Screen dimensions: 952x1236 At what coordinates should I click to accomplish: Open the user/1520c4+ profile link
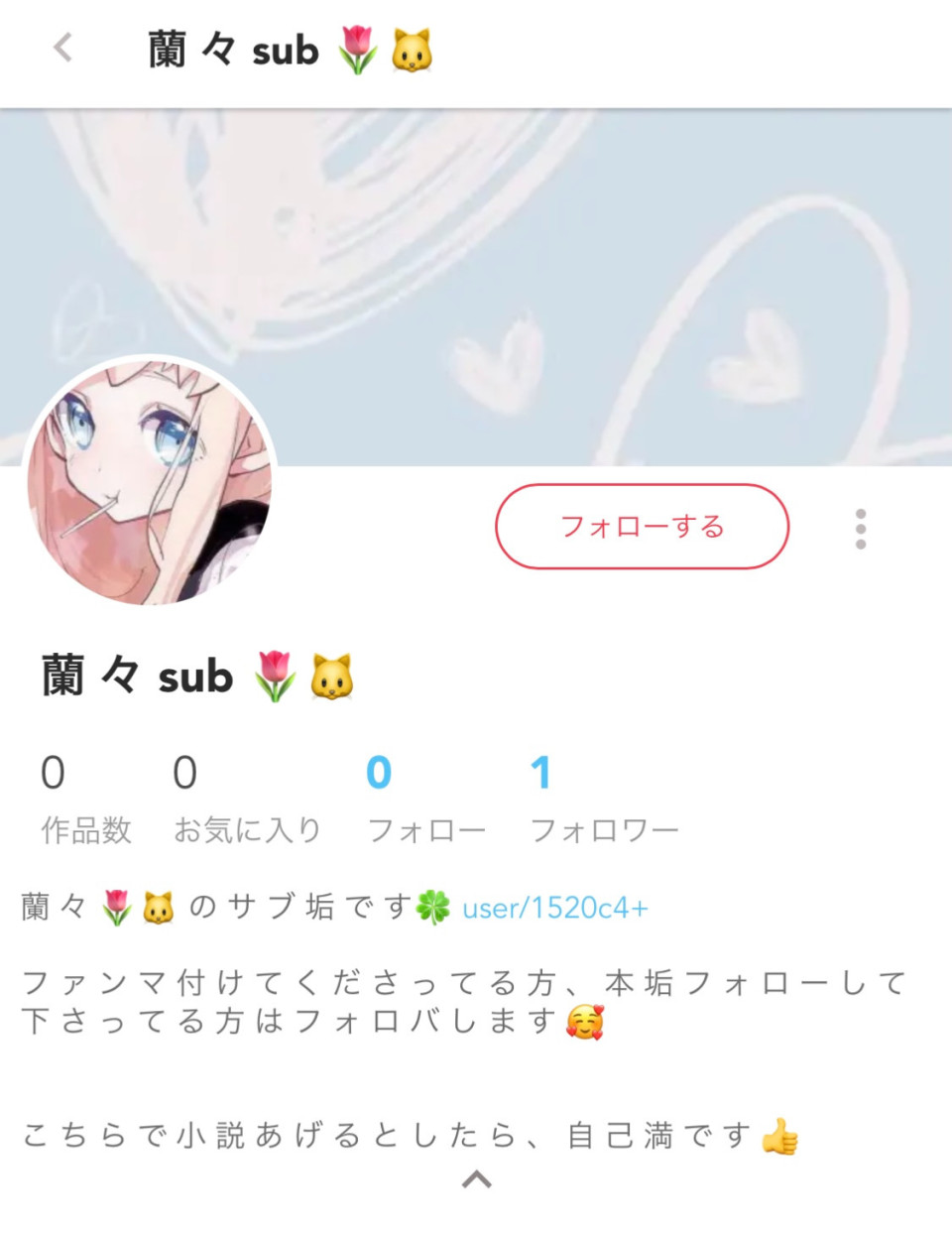(554, 909)
